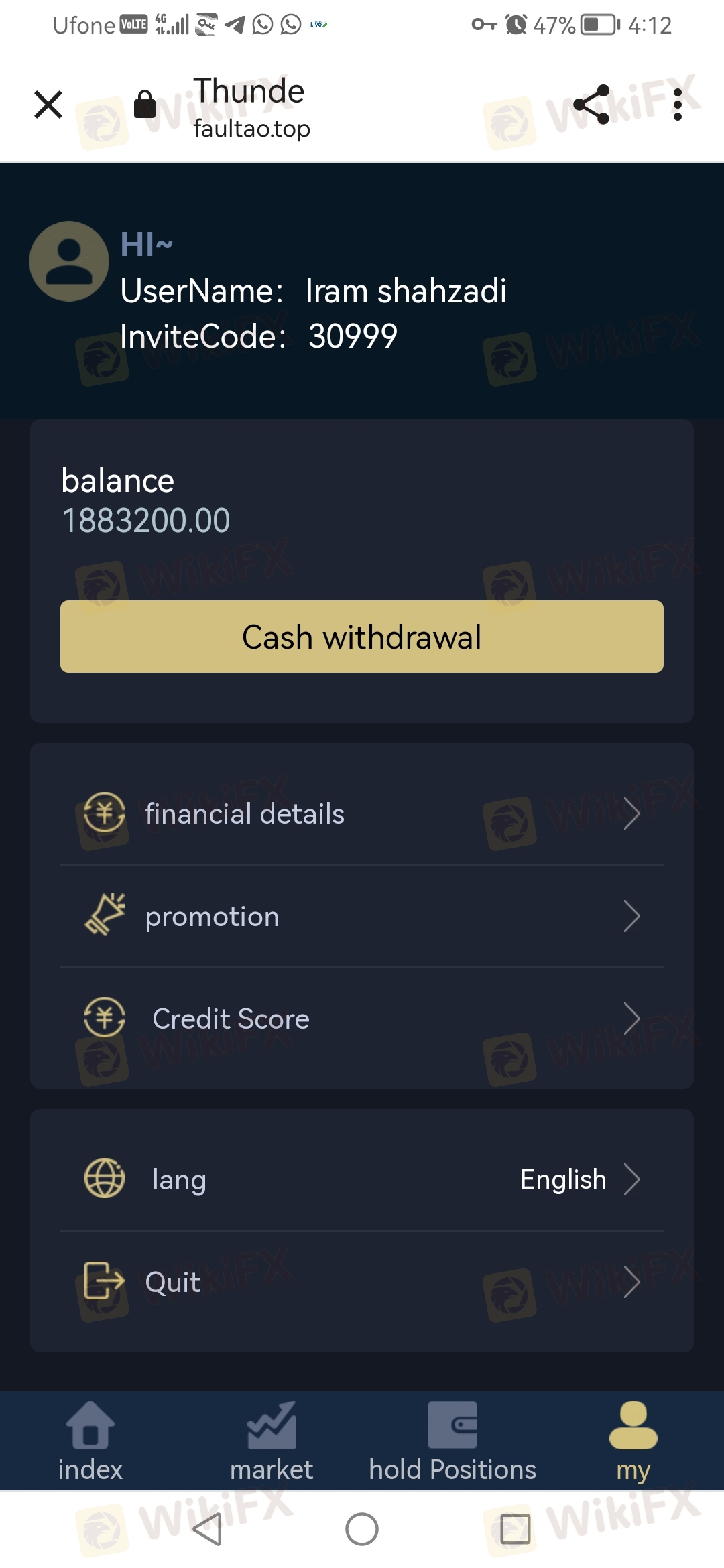Select the my tab

point(633,1441)
